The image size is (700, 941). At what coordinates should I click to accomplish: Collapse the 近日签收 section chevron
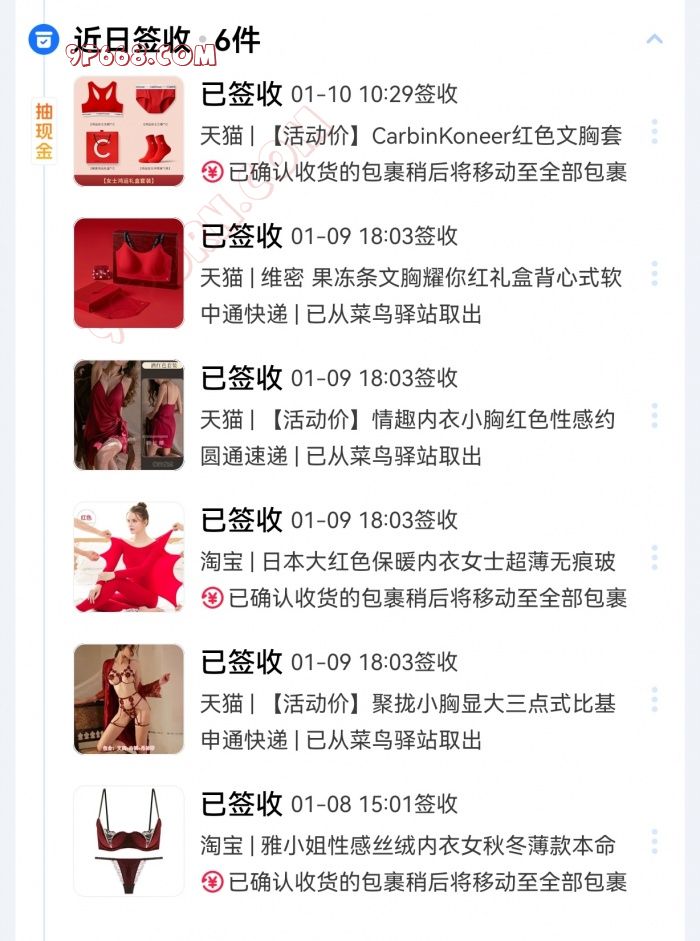coord(654,40)
